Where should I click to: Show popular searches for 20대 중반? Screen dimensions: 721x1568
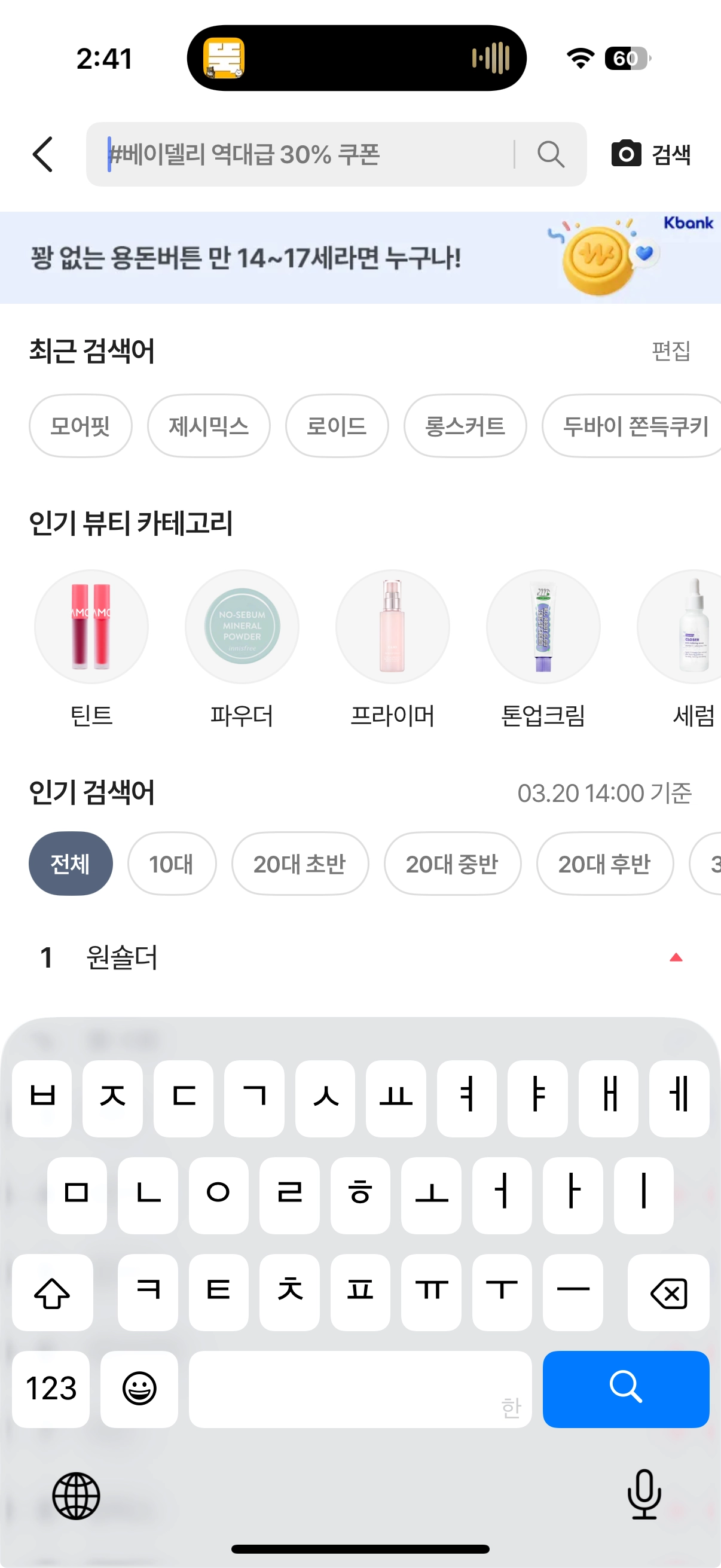tap(452, 863)
